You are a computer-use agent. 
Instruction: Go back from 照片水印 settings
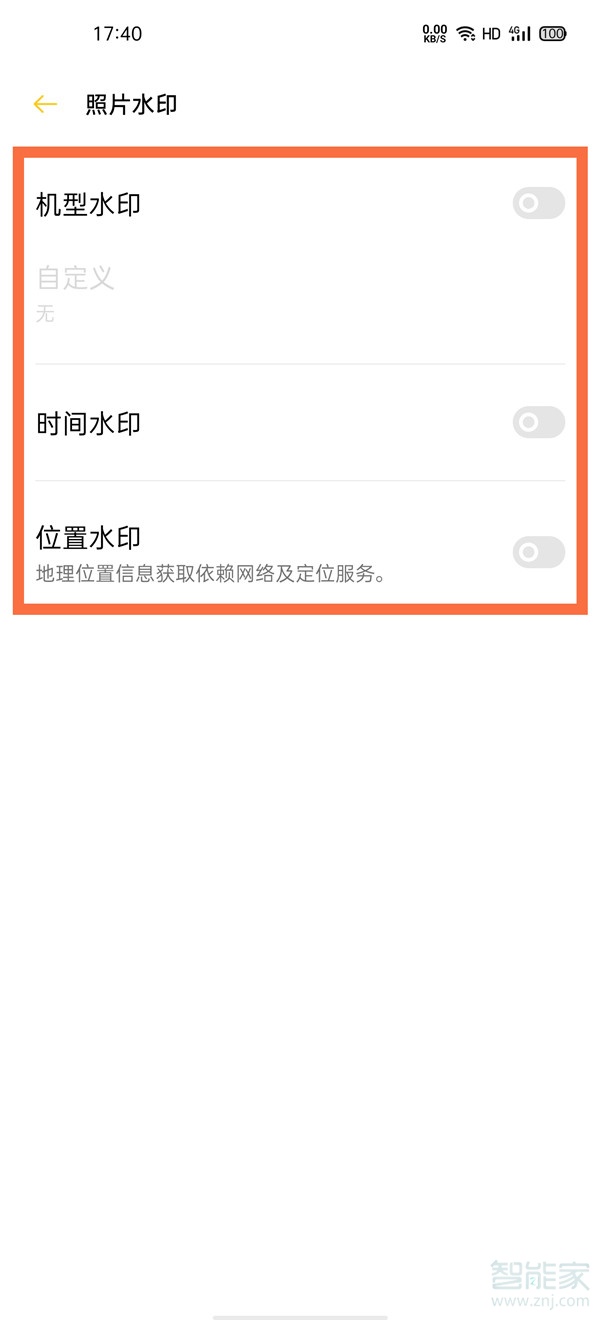(x=45, y=104)
